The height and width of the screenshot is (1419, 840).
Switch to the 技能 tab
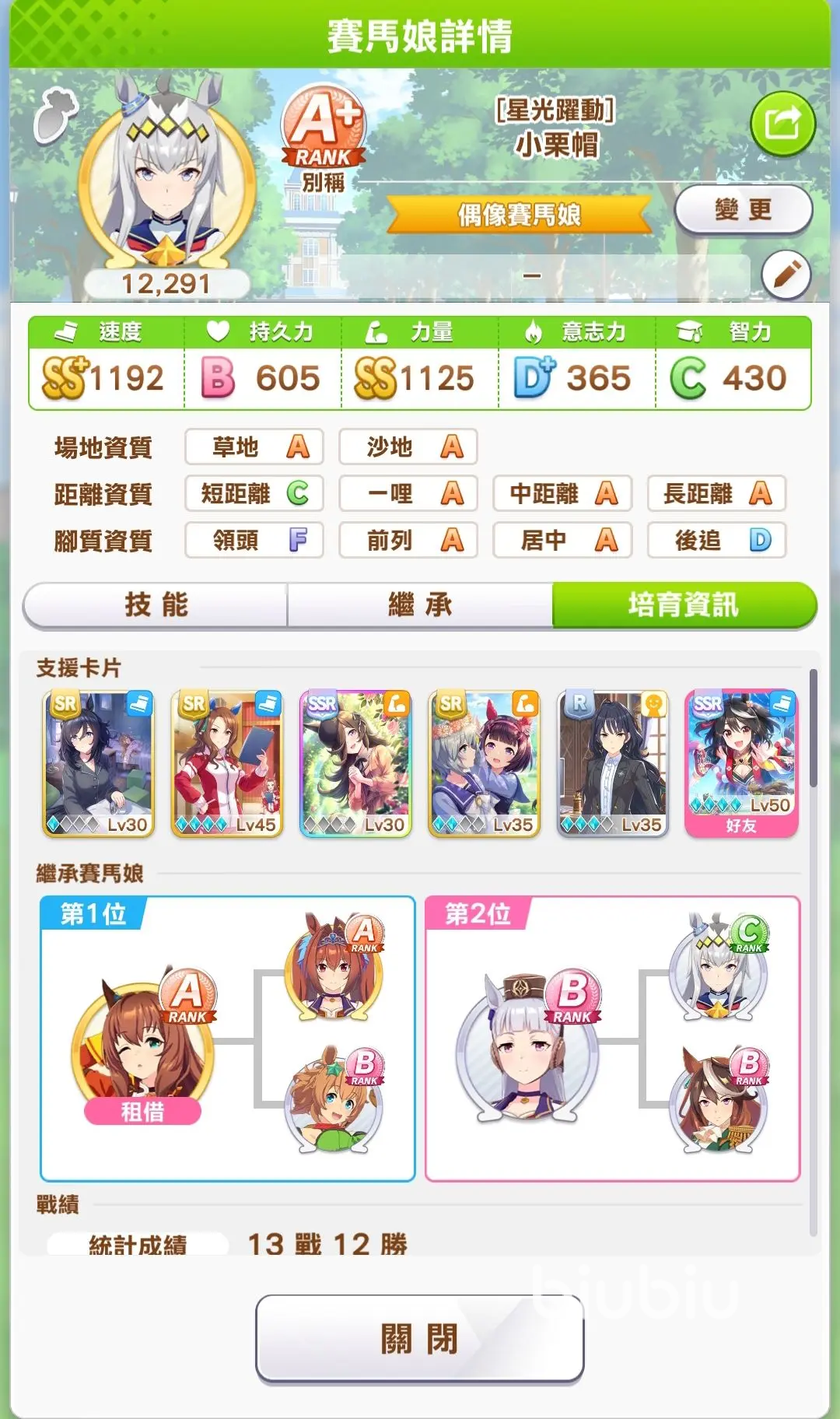(156, 604)
